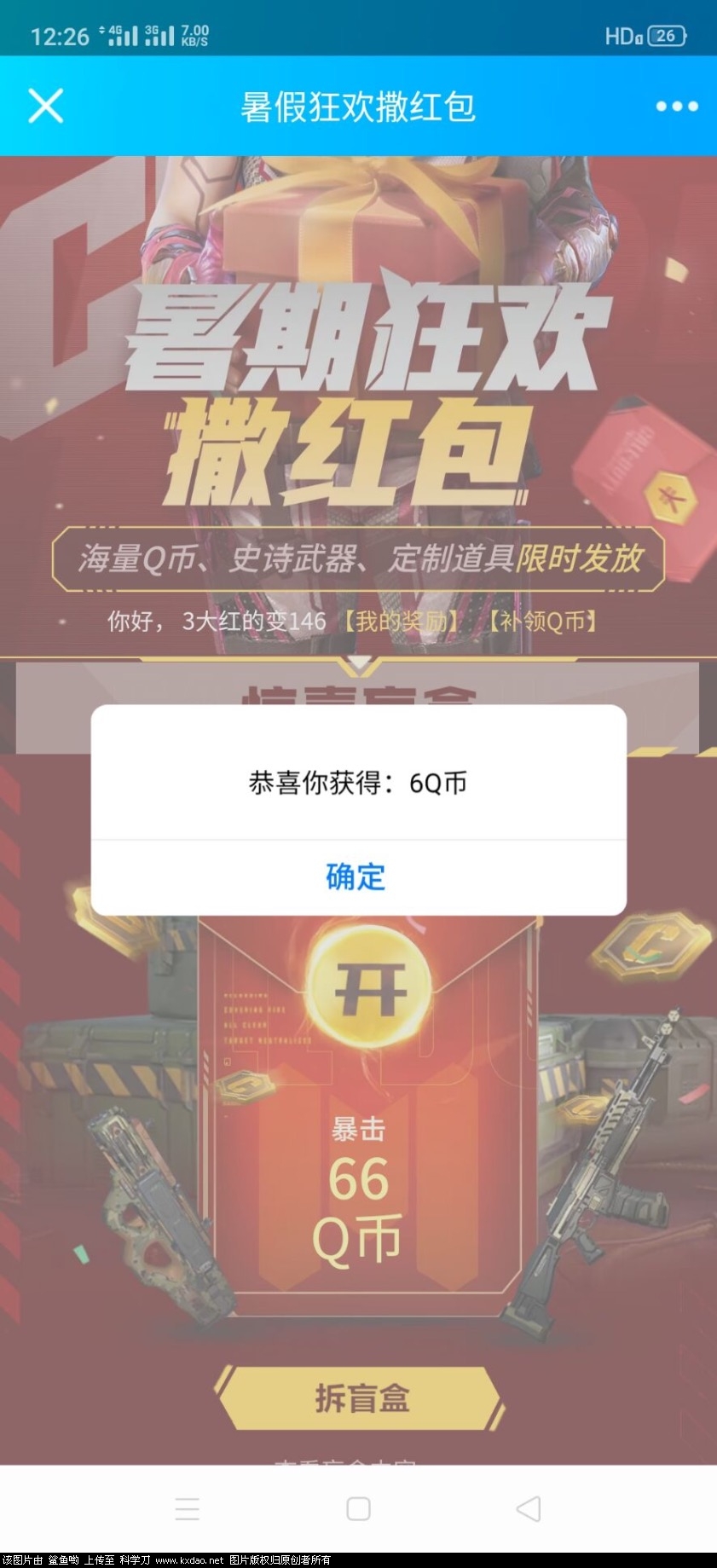
Task: Open 补领Q币 link
Action: [x=543, y=621]
